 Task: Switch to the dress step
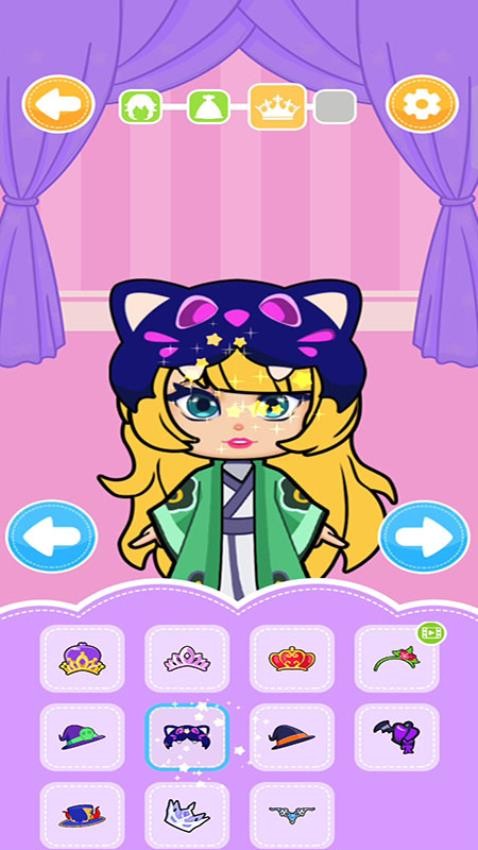(x=209, y=107)
